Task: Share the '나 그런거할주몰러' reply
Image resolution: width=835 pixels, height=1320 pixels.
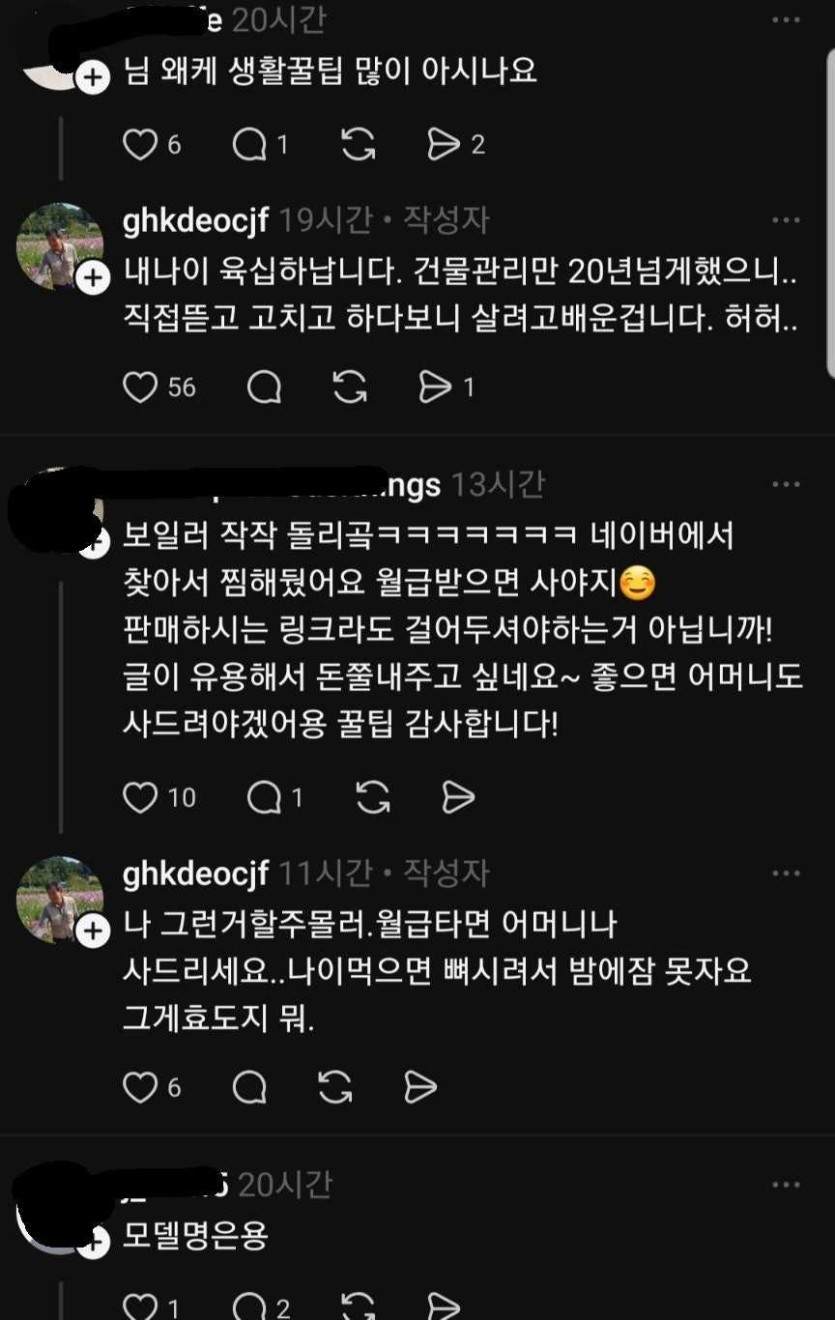Action: pyautogui.click(x=420, y=1087)
